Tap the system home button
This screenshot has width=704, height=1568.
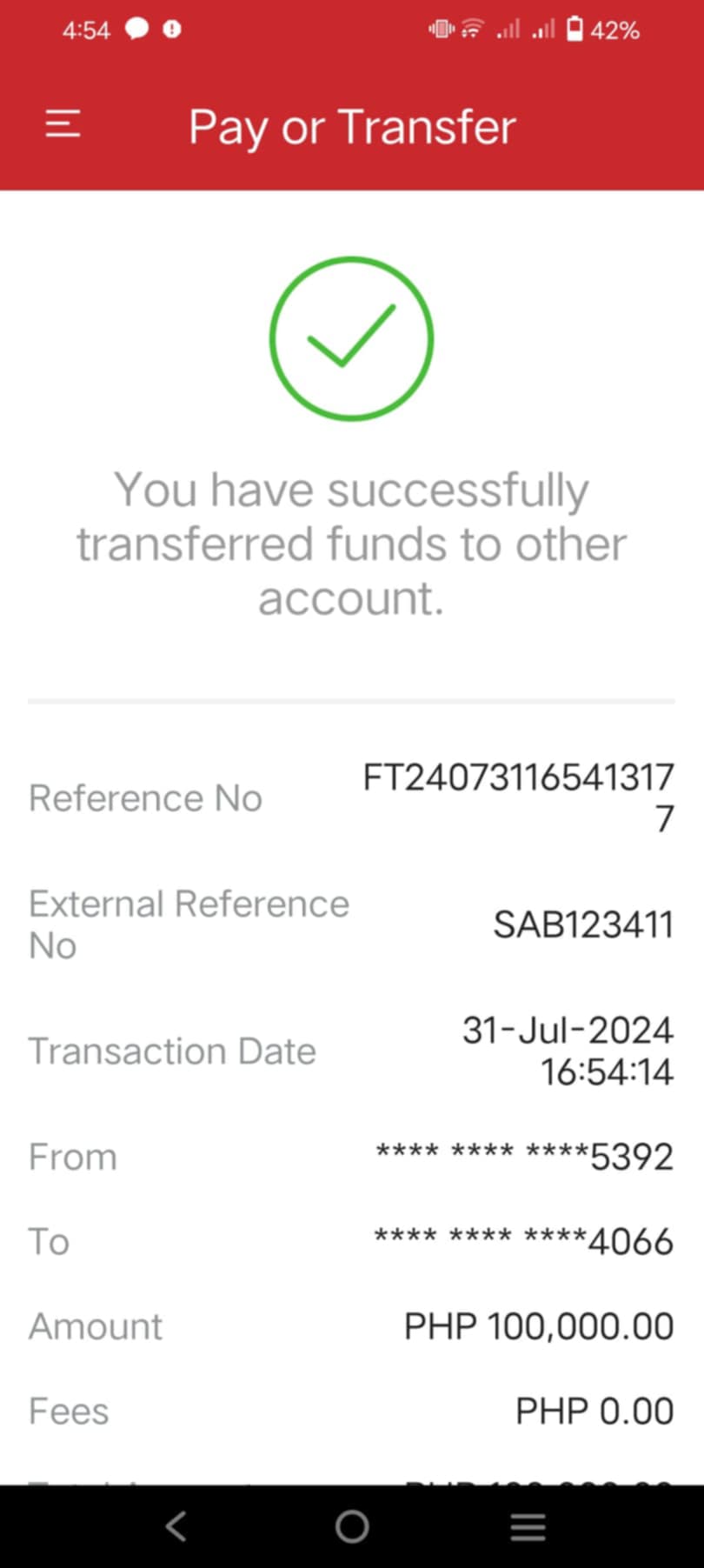coord(352,1526)
